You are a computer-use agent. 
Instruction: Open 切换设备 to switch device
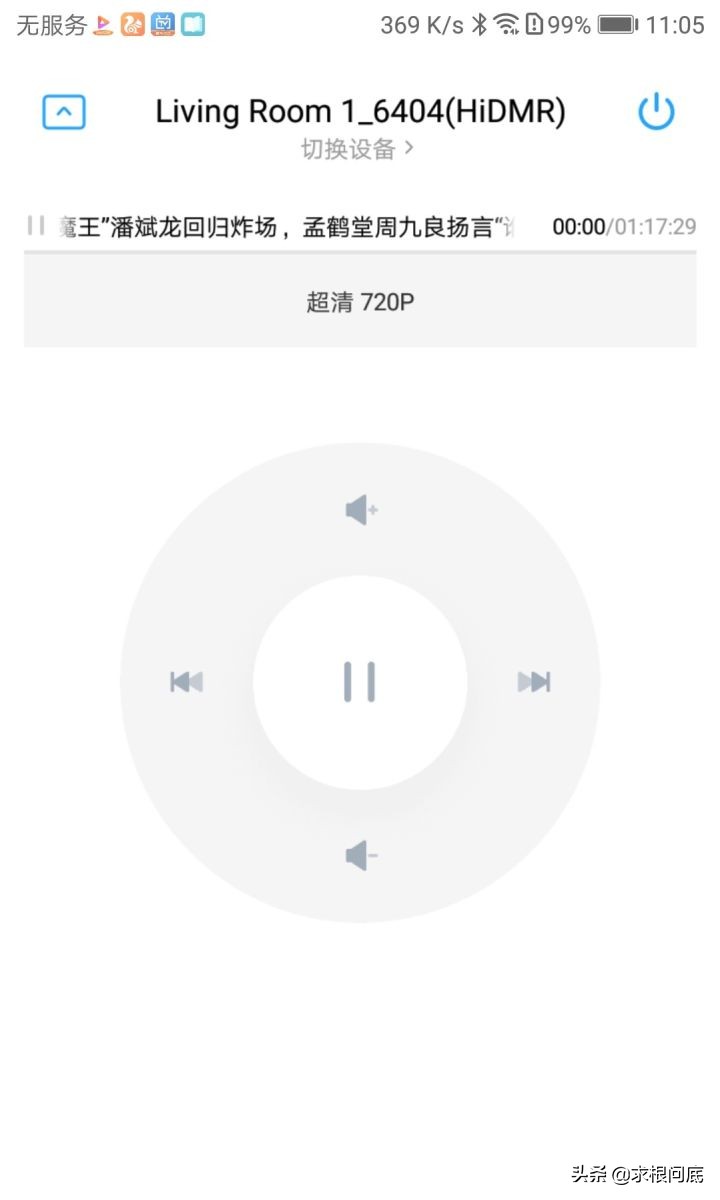[x=358, y=149]
